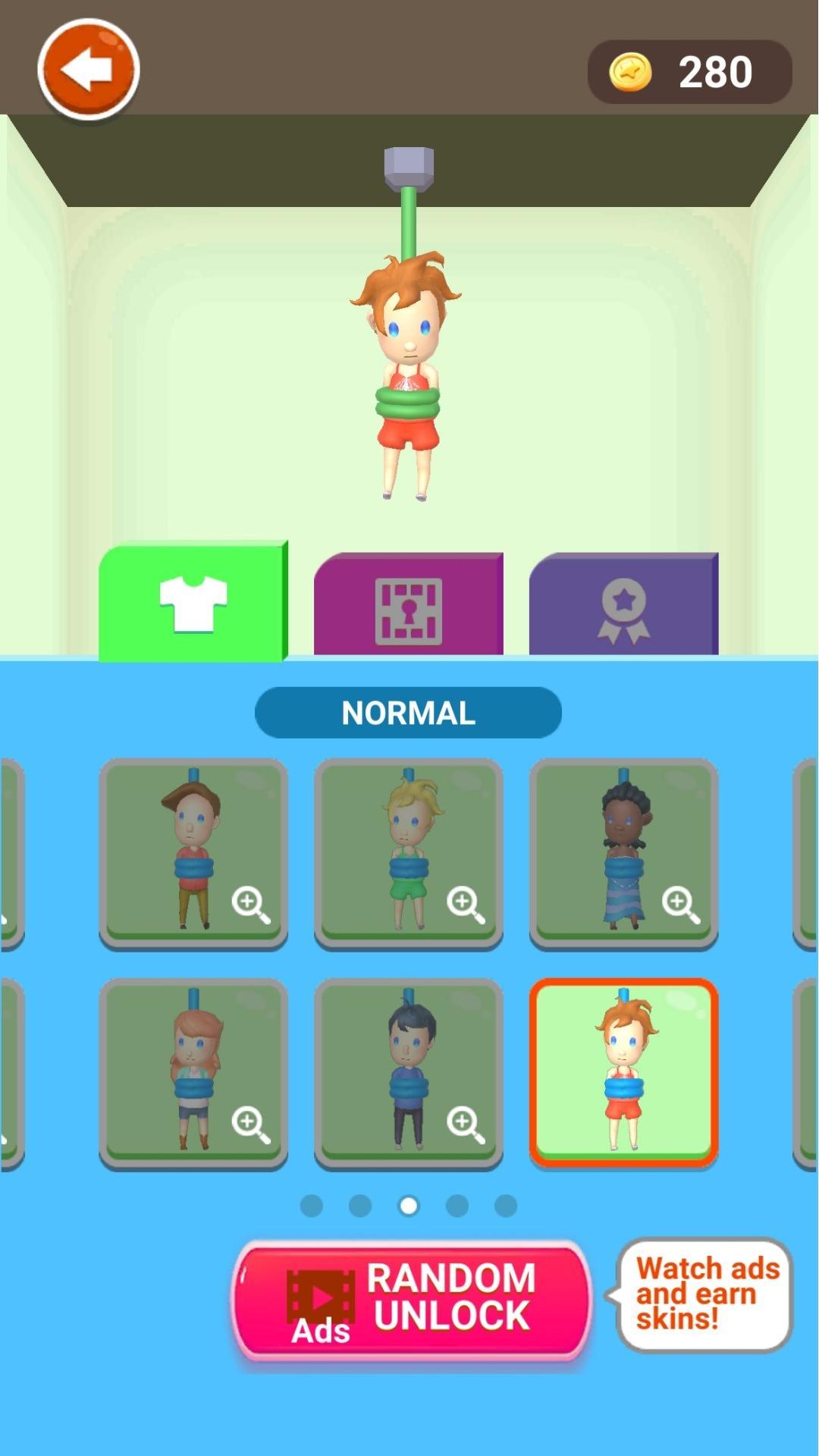
Task: Select the brown-haired boy in red shirt skin
Action: click(x=193, y=853)
